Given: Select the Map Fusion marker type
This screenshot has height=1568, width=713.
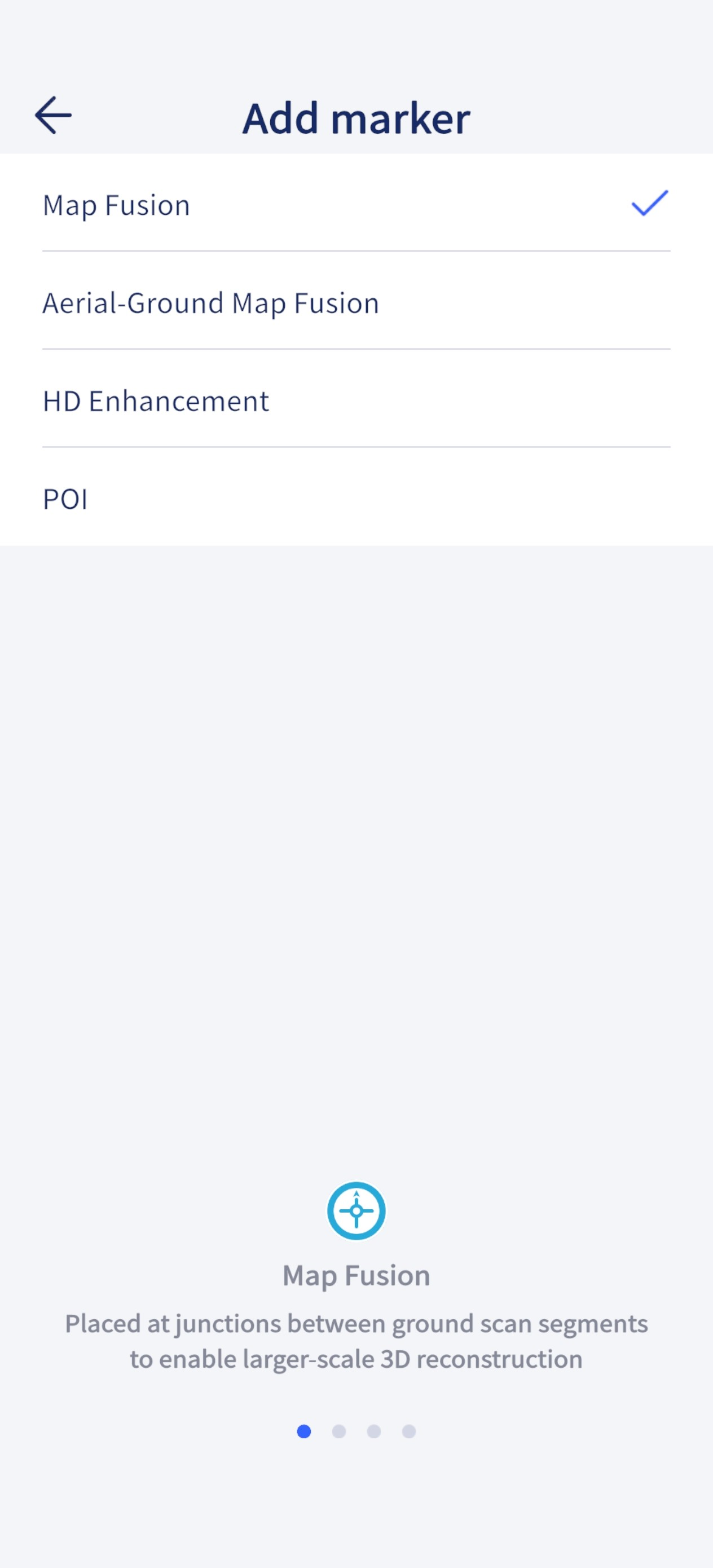Looking at the screenshot, I should (x=356, y=203).
